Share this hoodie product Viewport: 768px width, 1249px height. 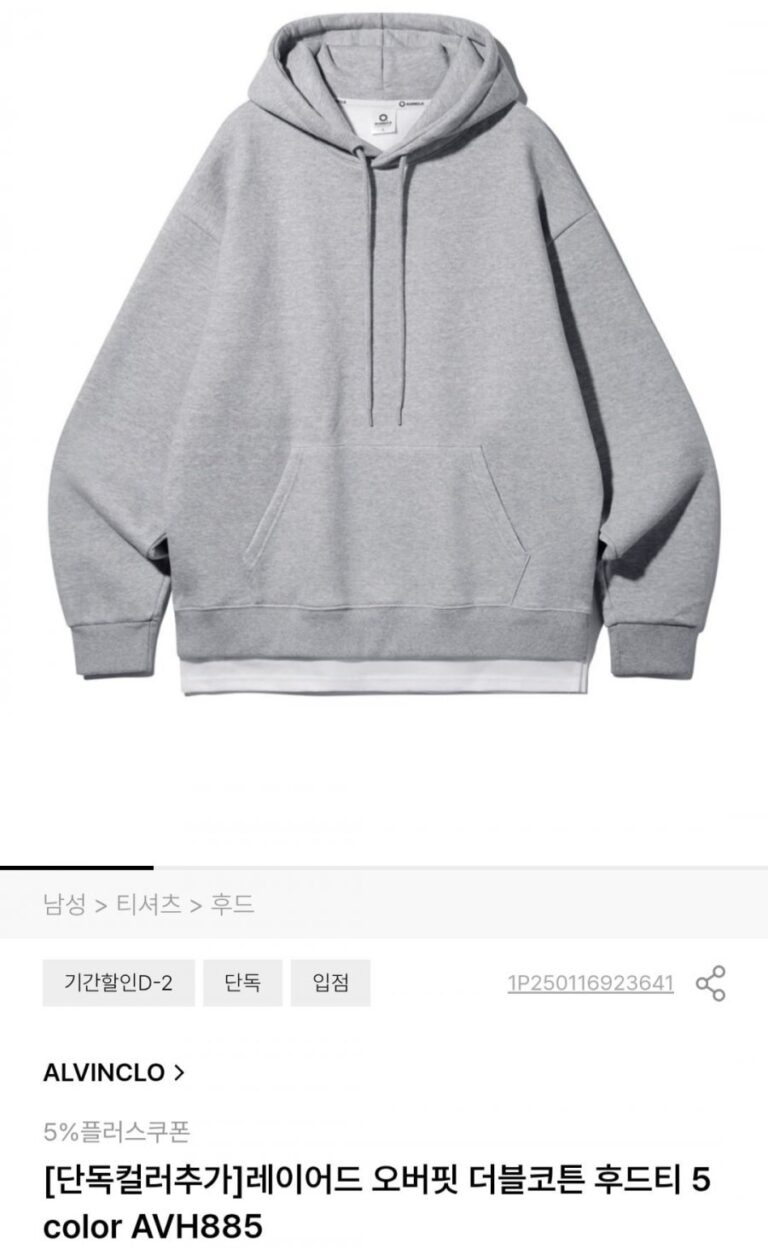click(x=710, y=983)
